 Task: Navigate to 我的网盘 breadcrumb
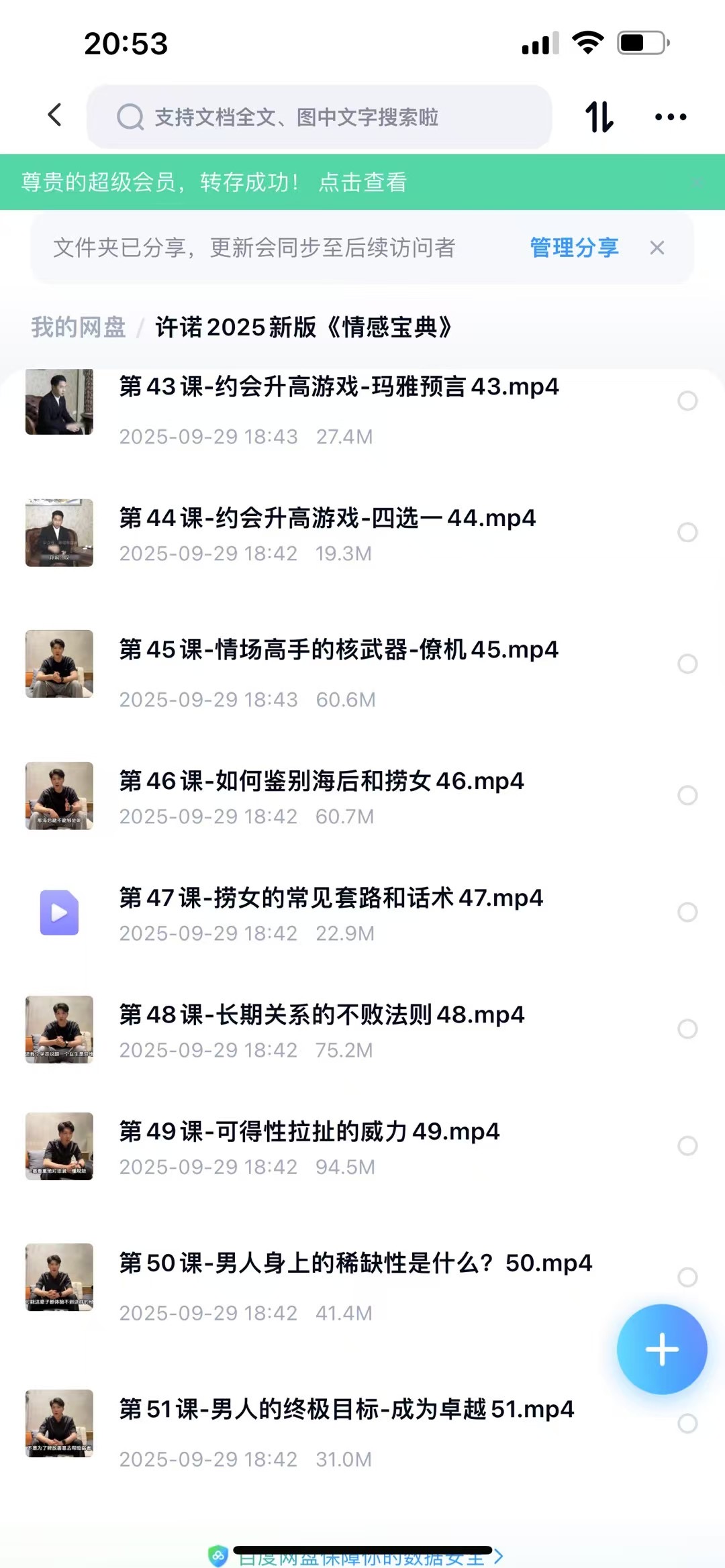[x=79, y=327]
